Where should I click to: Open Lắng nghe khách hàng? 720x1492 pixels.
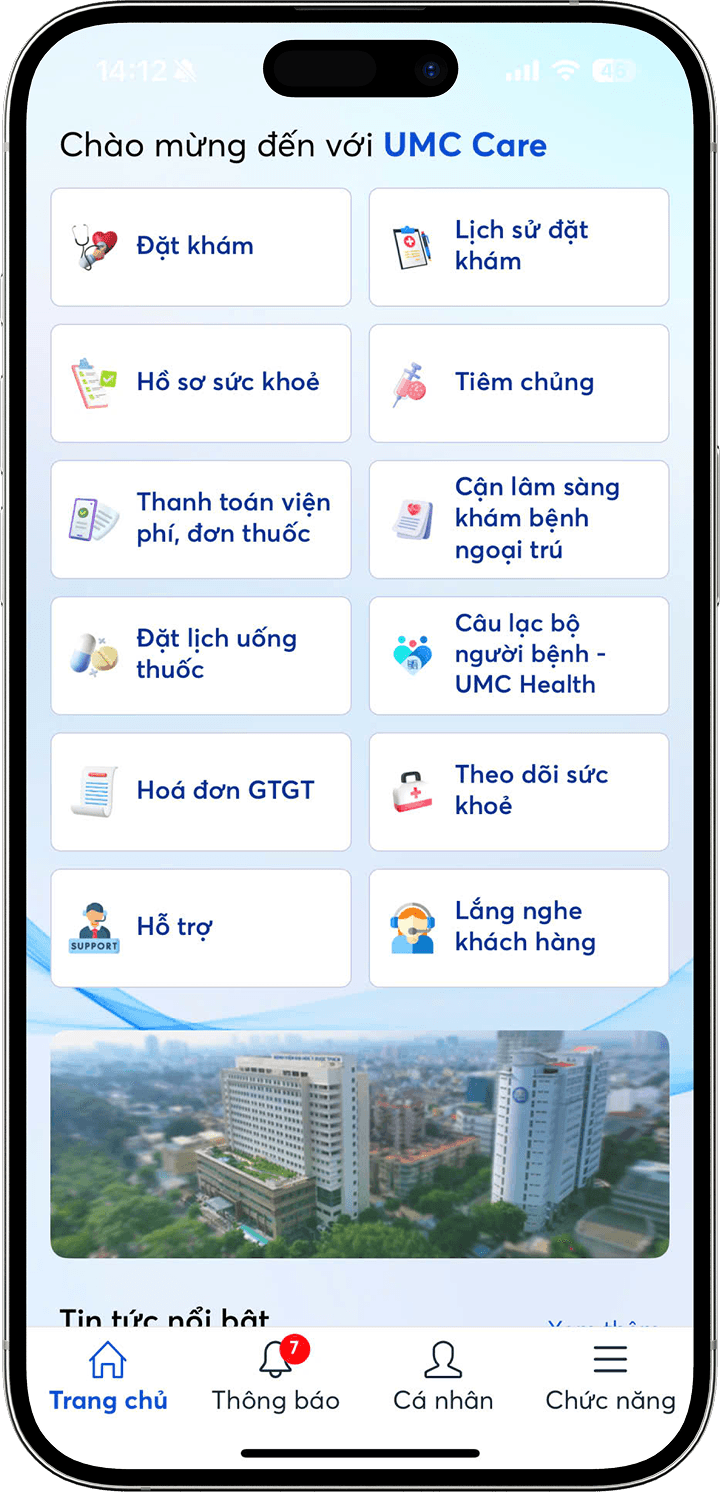click(x=518, y=927)
